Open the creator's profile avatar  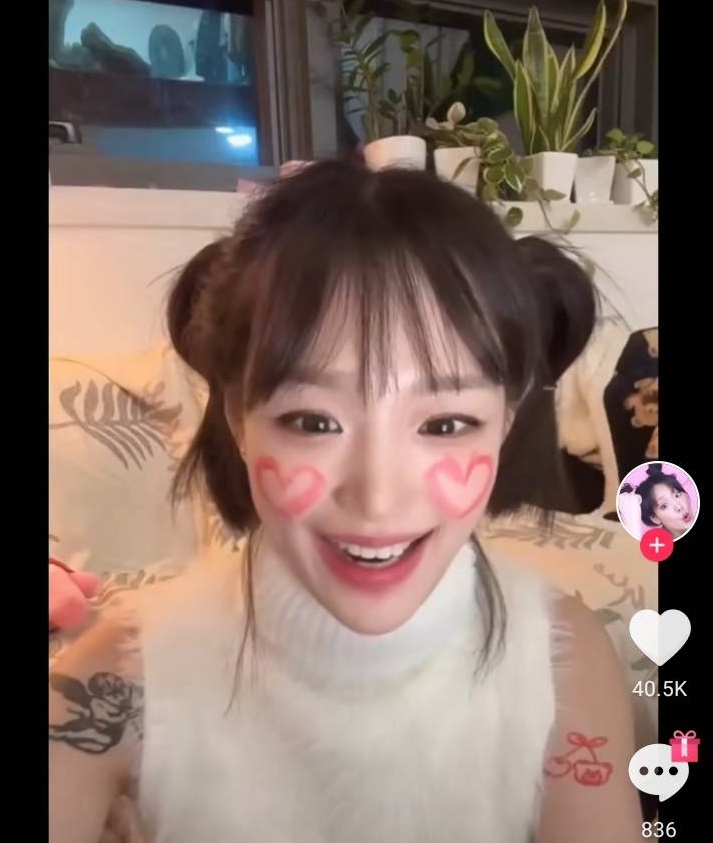657,502
